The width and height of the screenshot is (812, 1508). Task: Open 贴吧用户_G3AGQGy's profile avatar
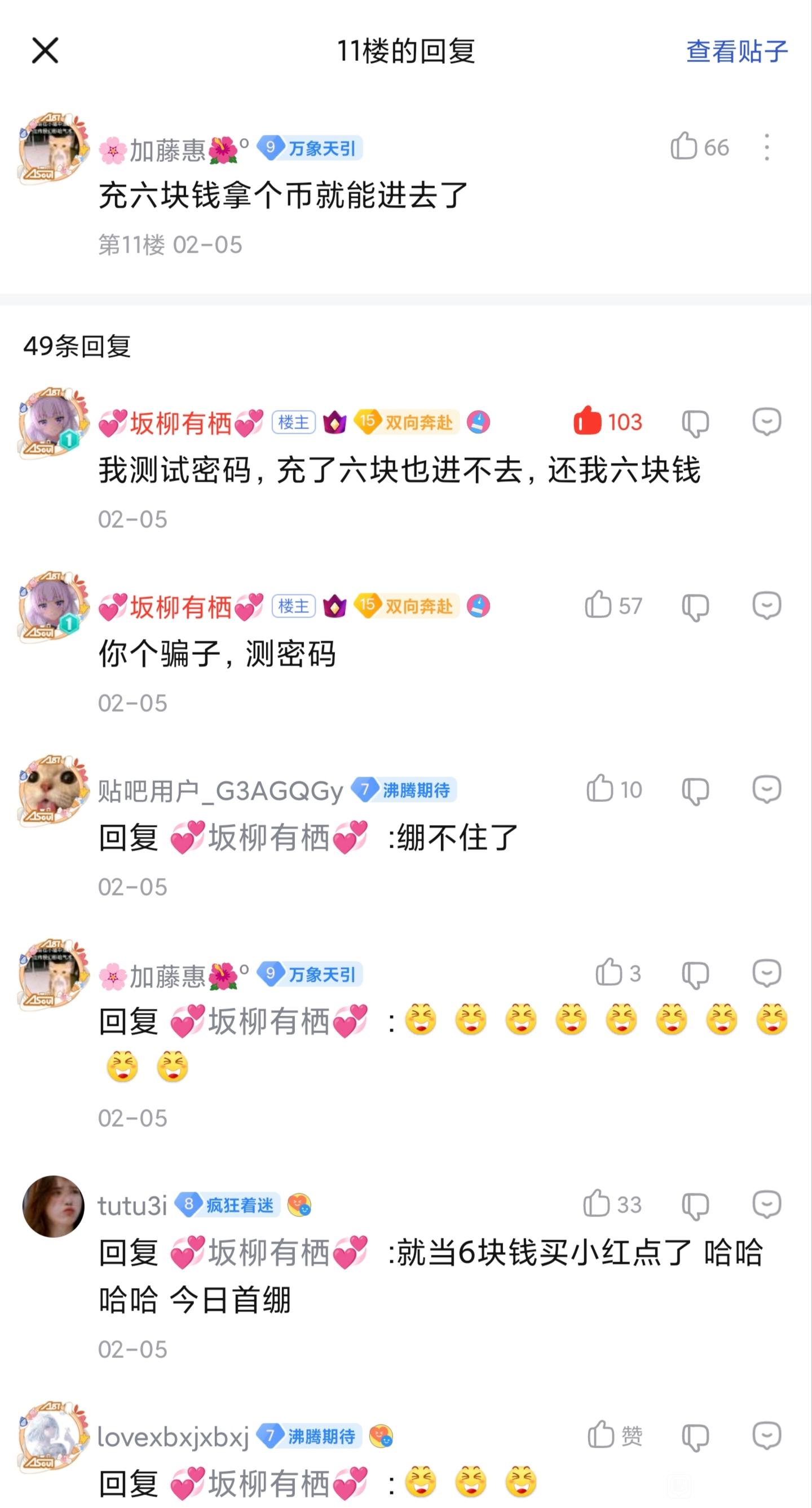[x=53, y=790]
